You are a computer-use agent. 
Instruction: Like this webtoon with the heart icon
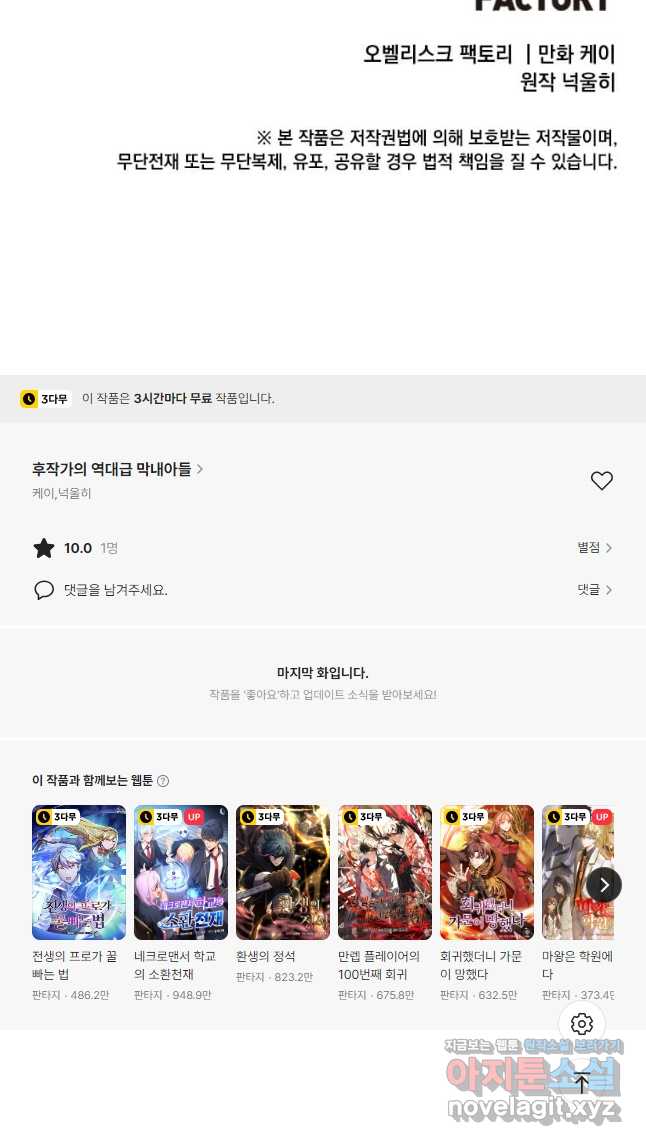click(601, 480)
